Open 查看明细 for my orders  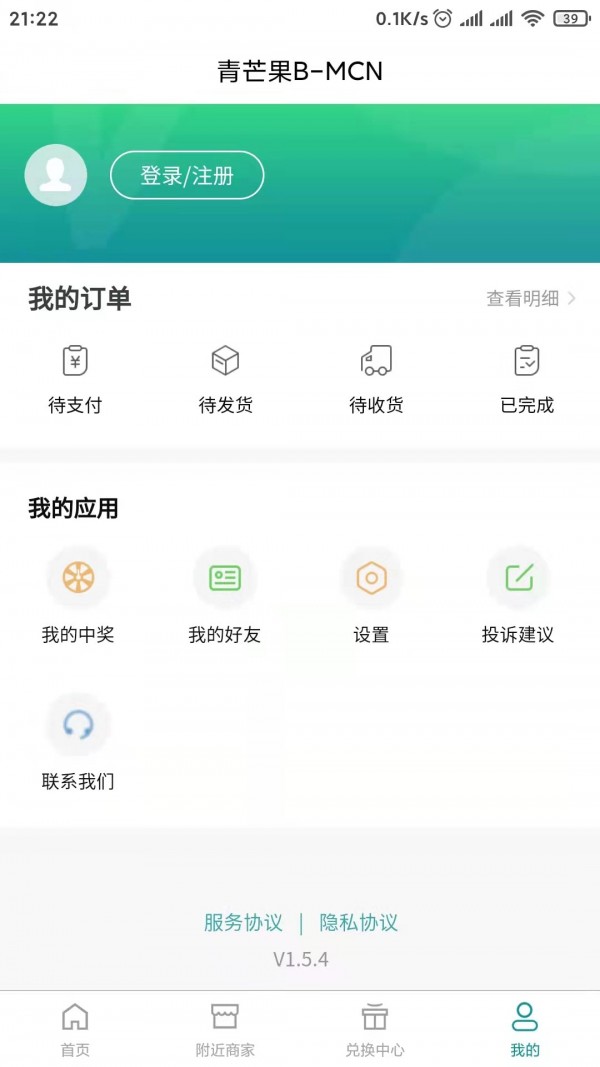click(x=530, y=298)
